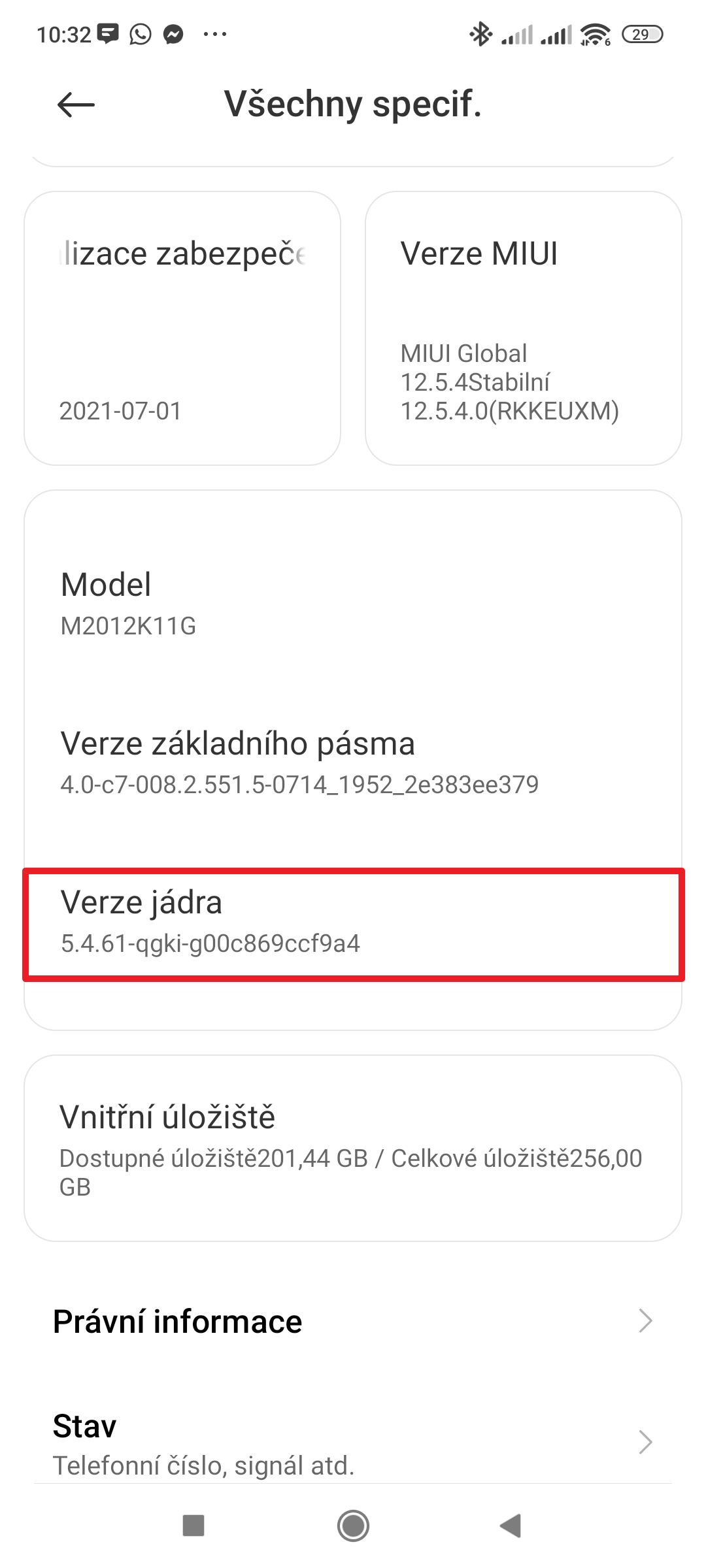Tap Verze základního pásma row
Screen dimensions: 706x1568
pos(353,762)
